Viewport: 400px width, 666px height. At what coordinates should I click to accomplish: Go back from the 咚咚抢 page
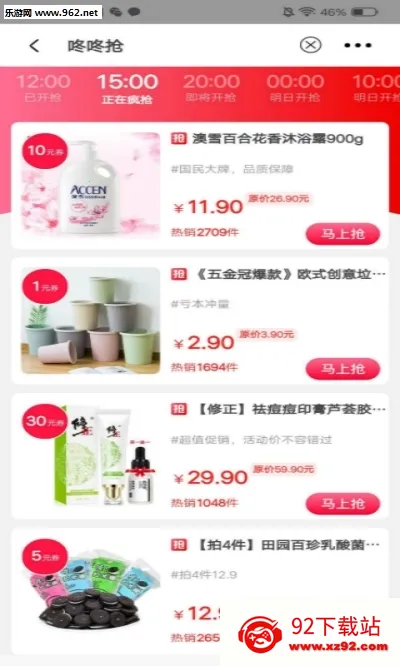(x=34, y=45)
